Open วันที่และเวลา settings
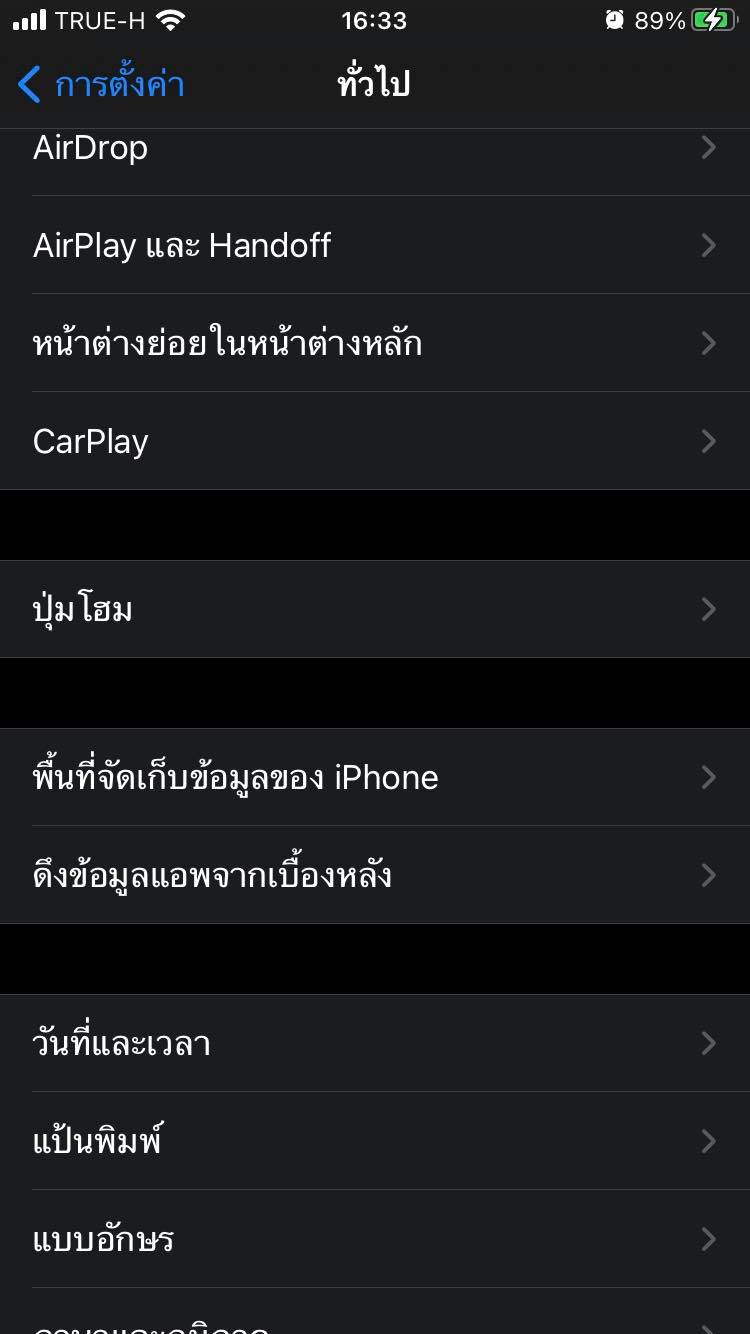This screenshot has width=750, height=1334. [375, 1043]
